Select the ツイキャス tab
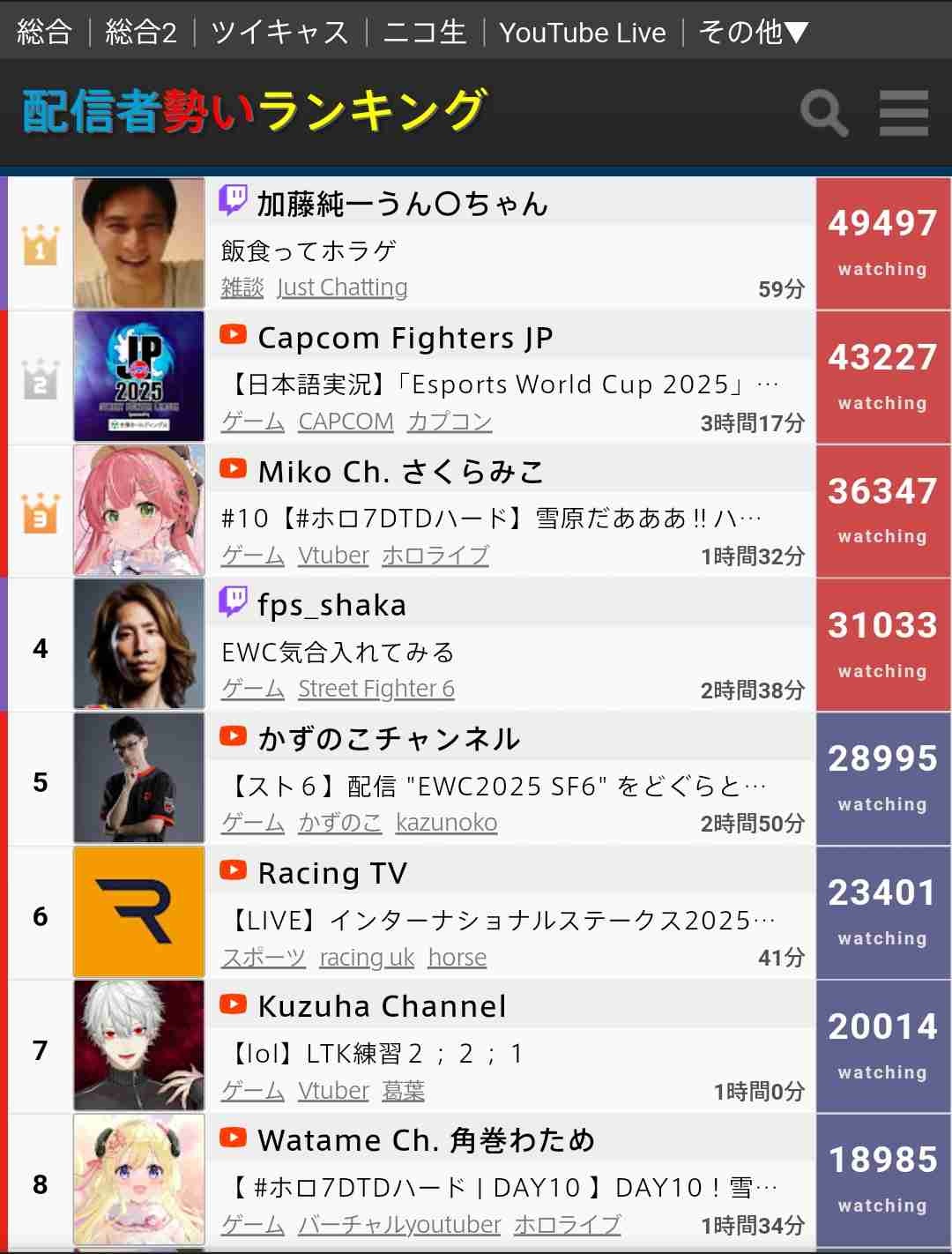952x1254 pixels. (x=280, y=33)
